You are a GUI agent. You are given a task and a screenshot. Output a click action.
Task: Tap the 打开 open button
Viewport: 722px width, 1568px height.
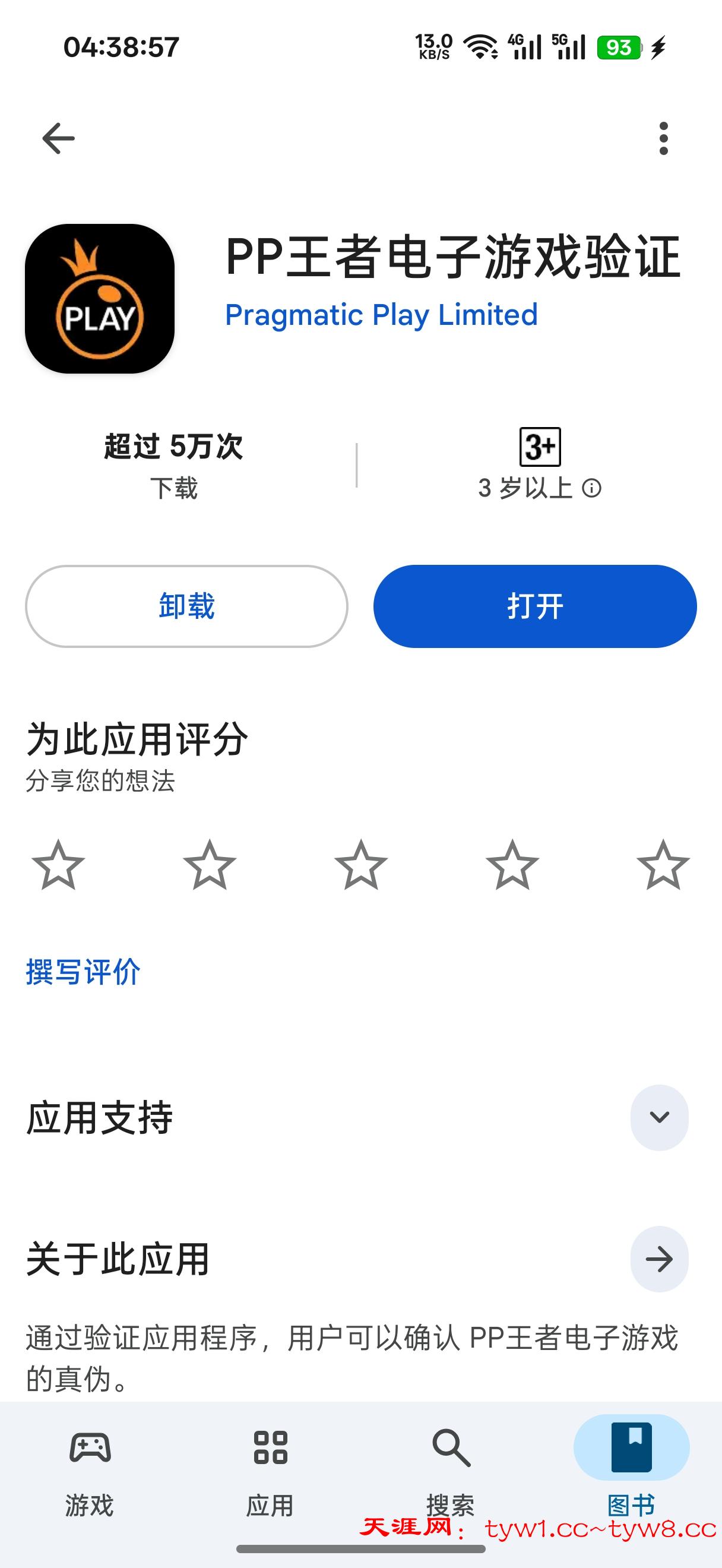(x=534, y=606)
